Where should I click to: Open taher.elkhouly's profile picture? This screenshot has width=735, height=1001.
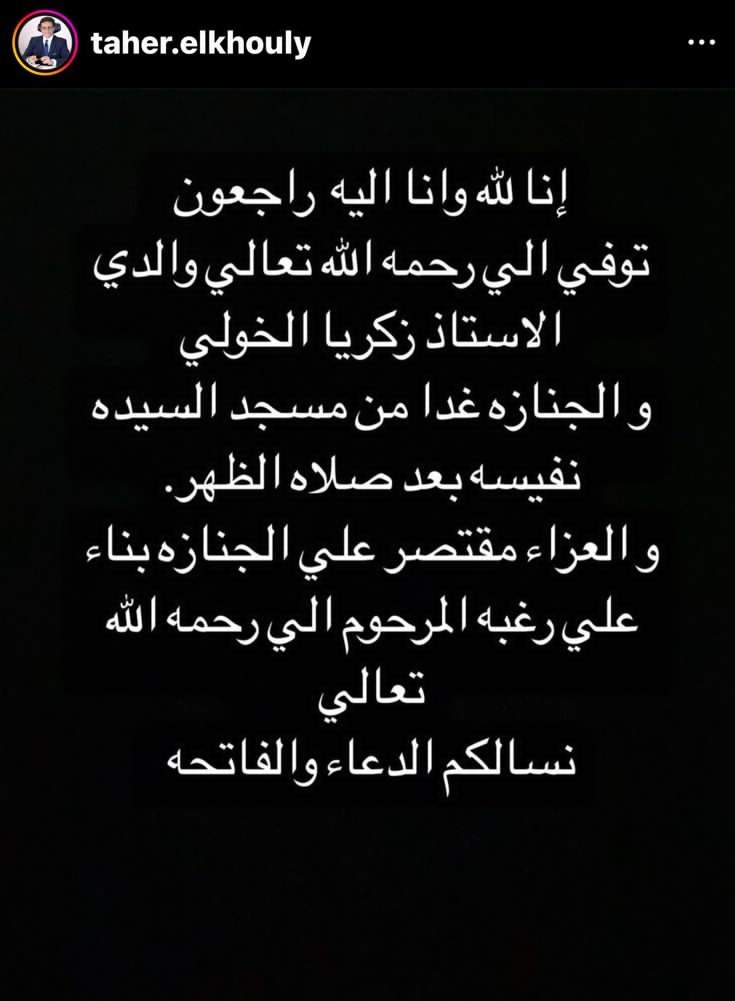[x=45, y=44]
